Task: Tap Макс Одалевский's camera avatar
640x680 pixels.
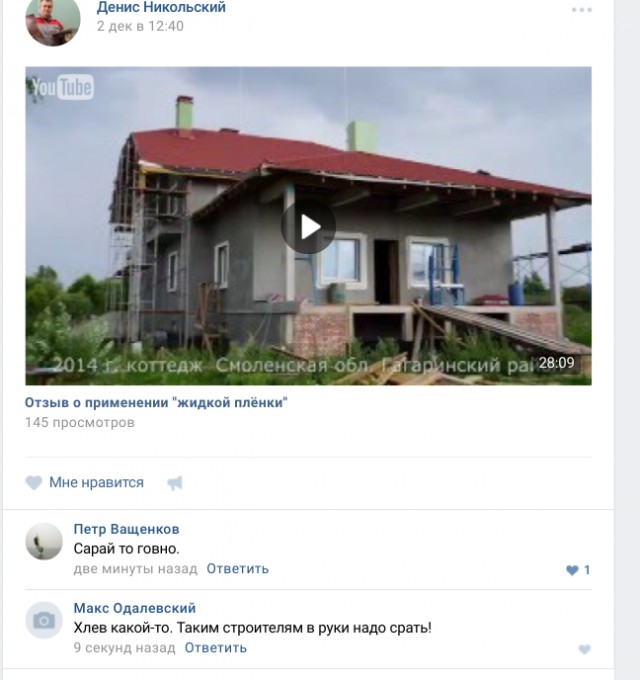Action: 44,620
